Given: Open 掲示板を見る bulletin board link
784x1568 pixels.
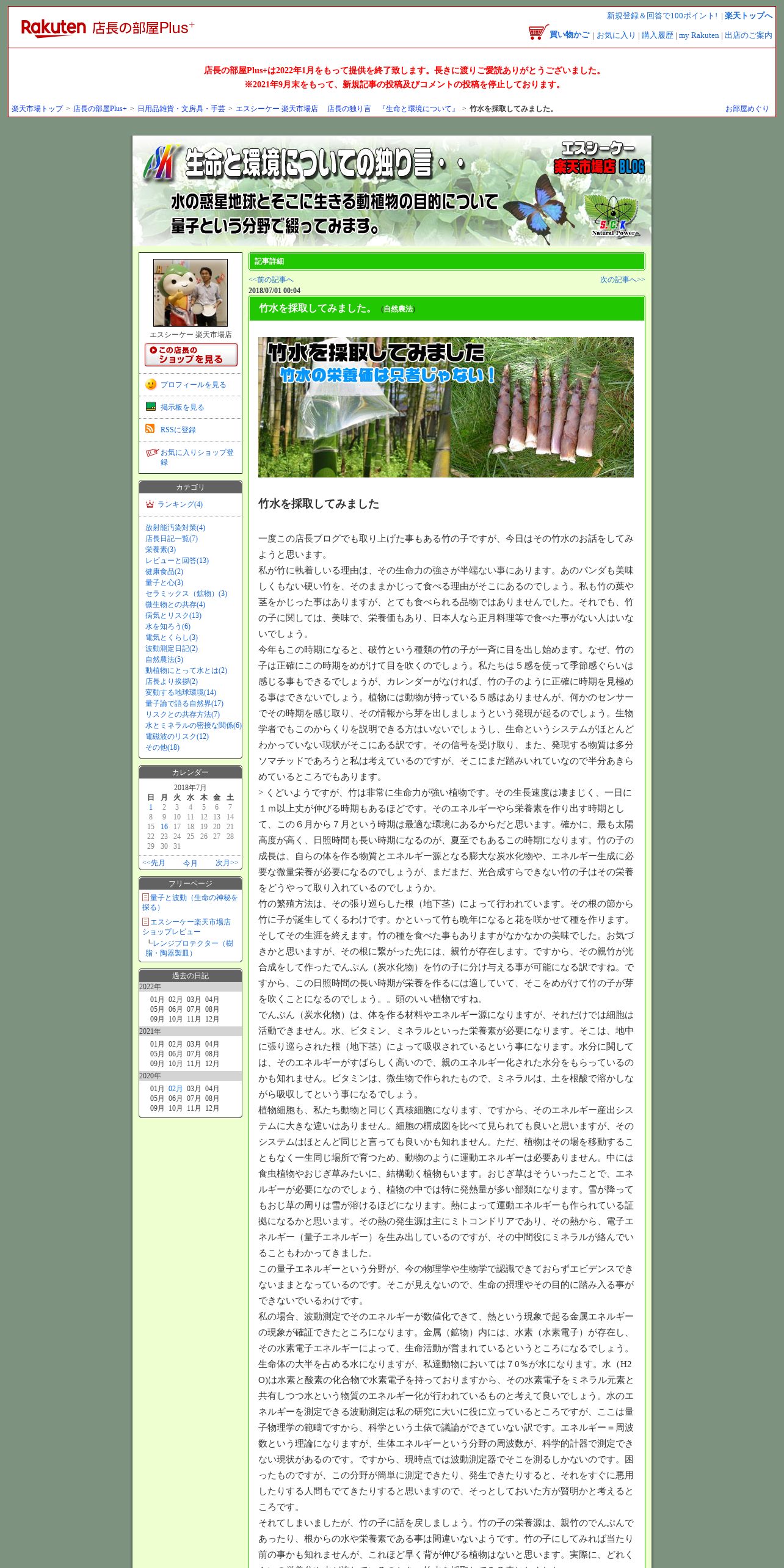Looking at the screenshot, I should (182, 407).
